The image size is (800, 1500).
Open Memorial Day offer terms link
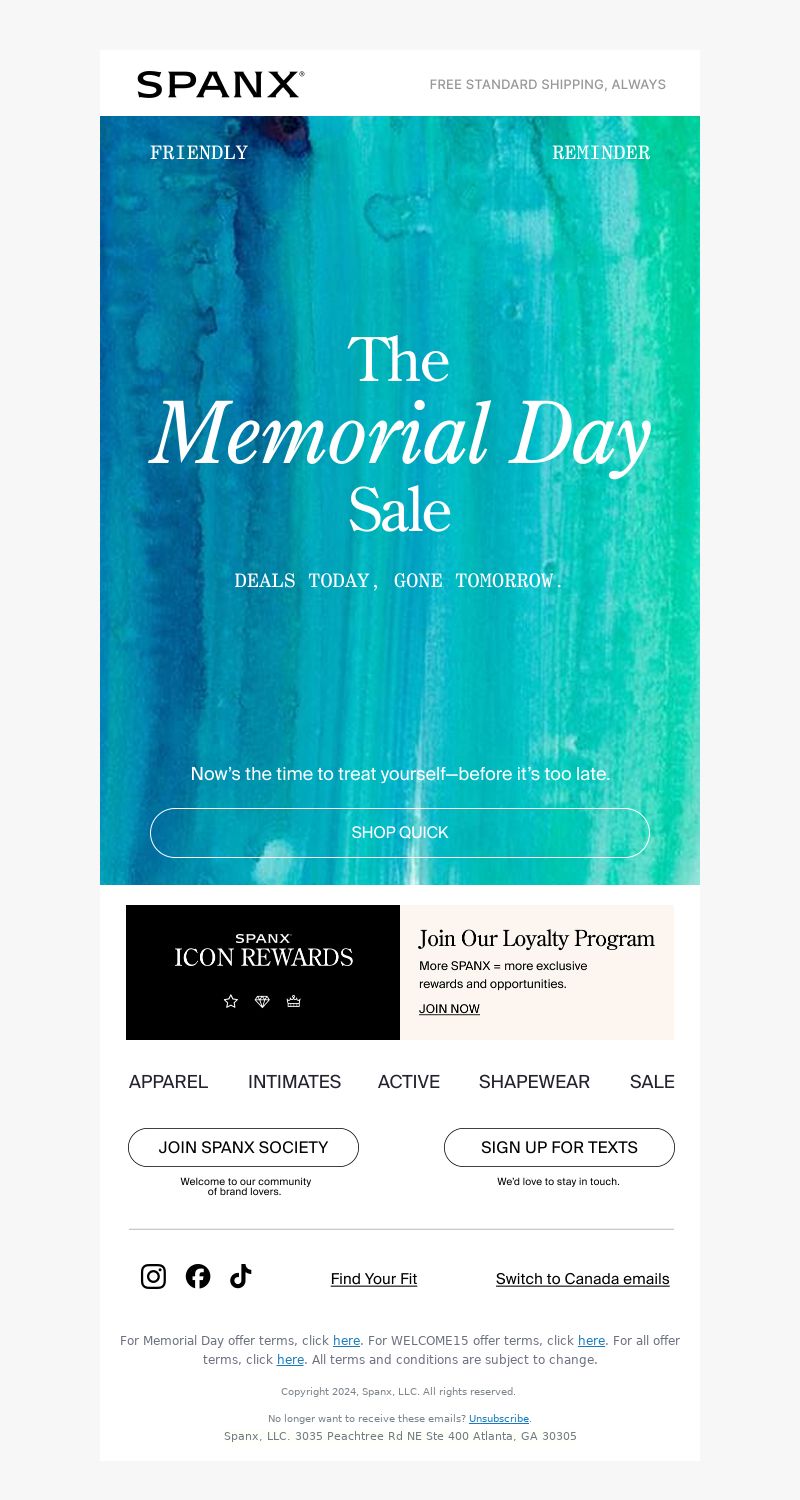click(346, 1341)
